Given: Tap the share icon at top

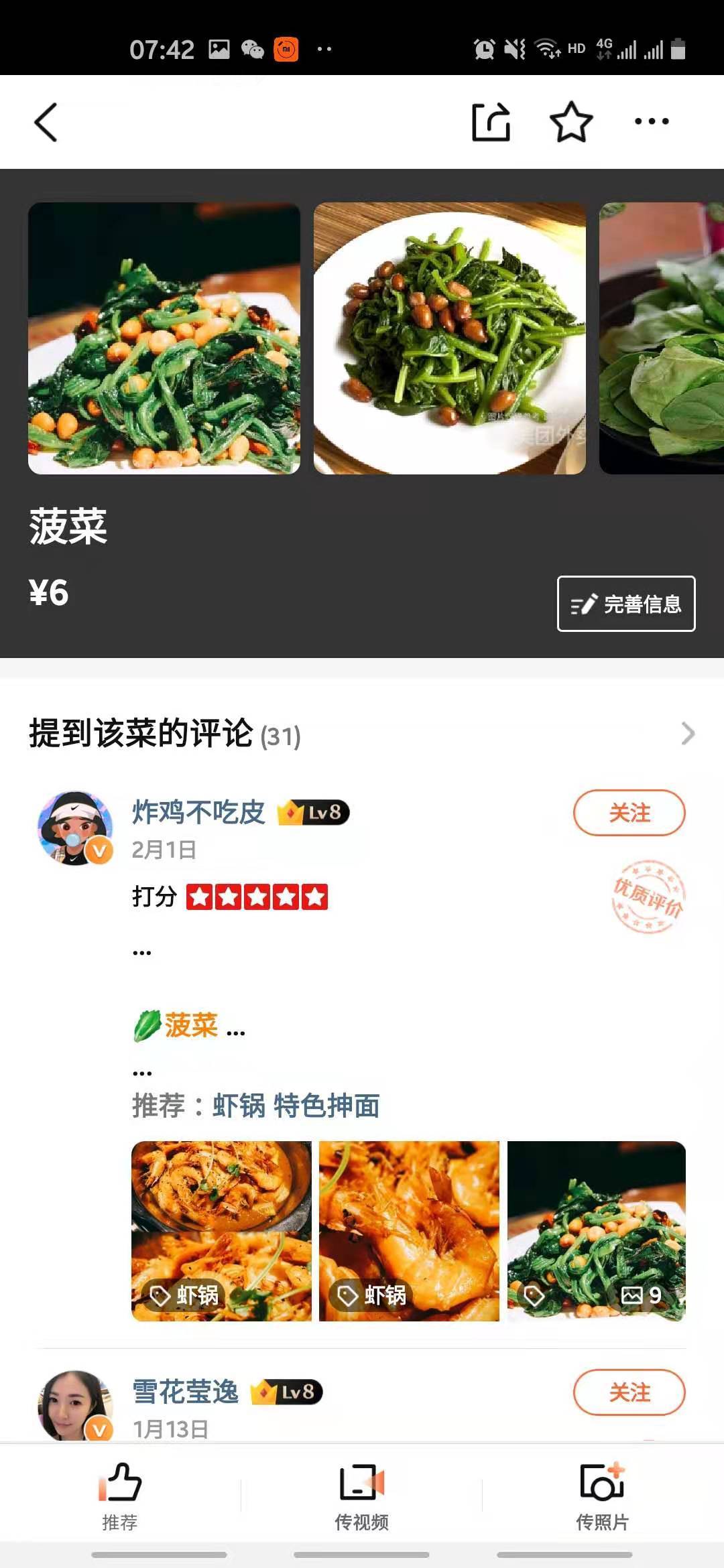Looking at the screenshot, I should pos(491,121).
